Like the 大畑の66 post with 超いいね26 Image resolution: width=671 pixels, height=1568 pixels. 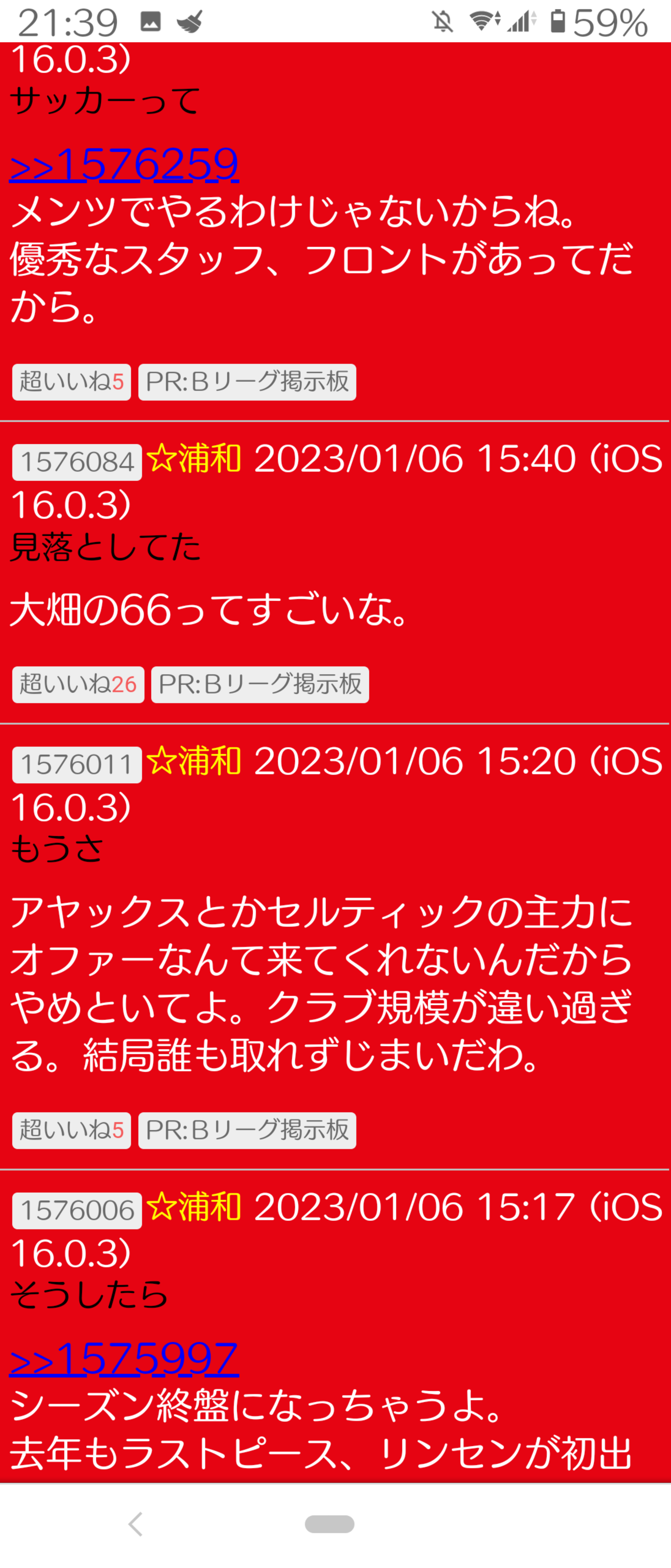click(78, 685)
